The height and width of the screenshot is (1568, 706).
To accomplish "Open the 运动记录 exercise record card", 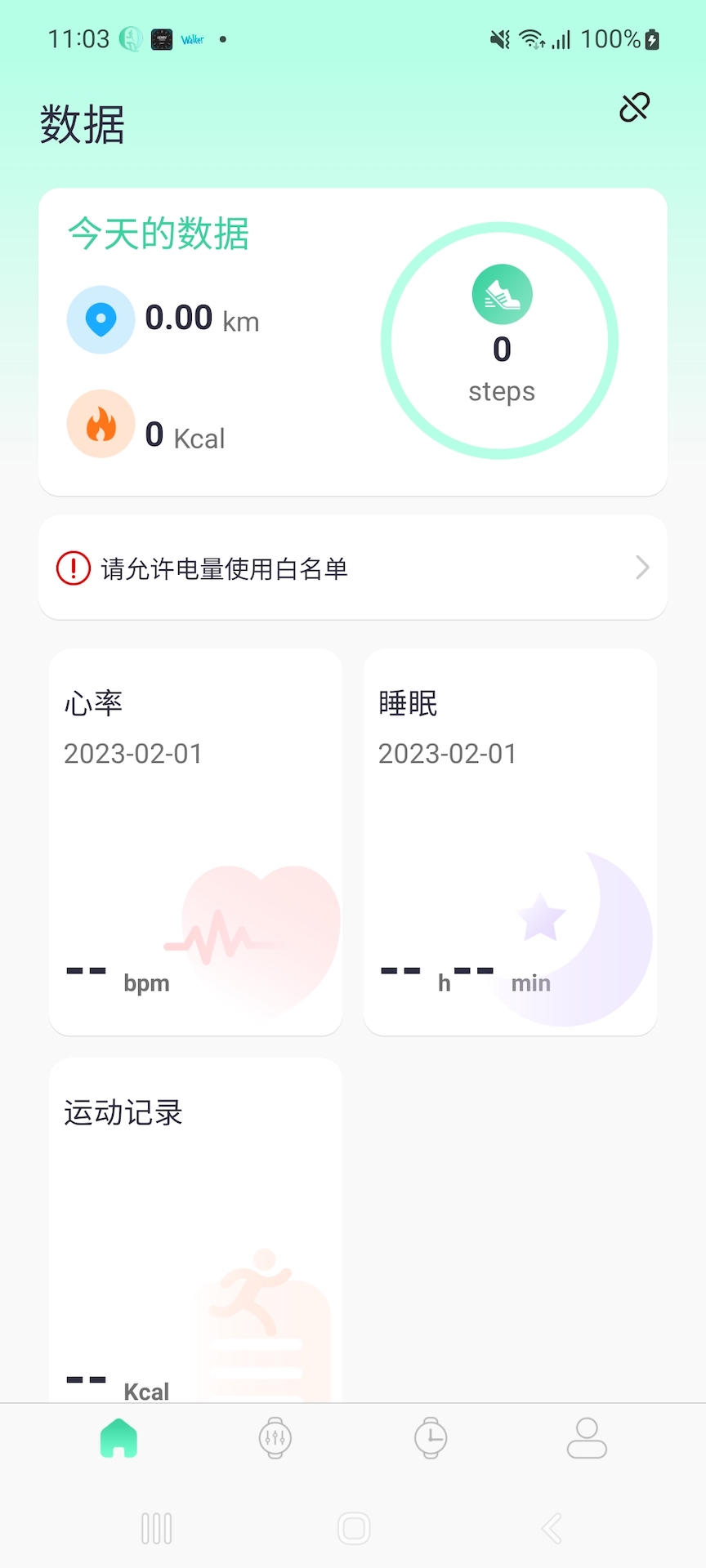I will click(195, 1225).
